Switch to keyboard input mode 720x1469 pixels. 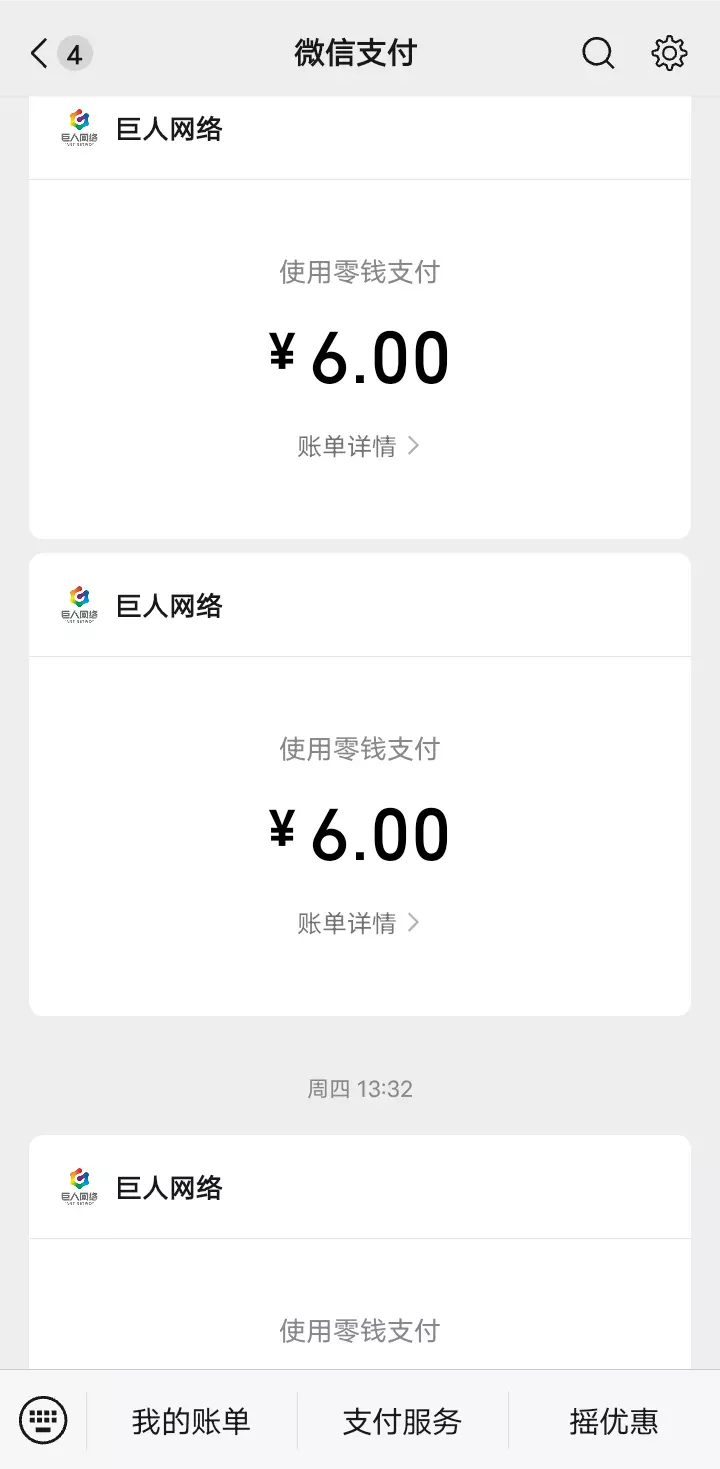(44, 1420)
